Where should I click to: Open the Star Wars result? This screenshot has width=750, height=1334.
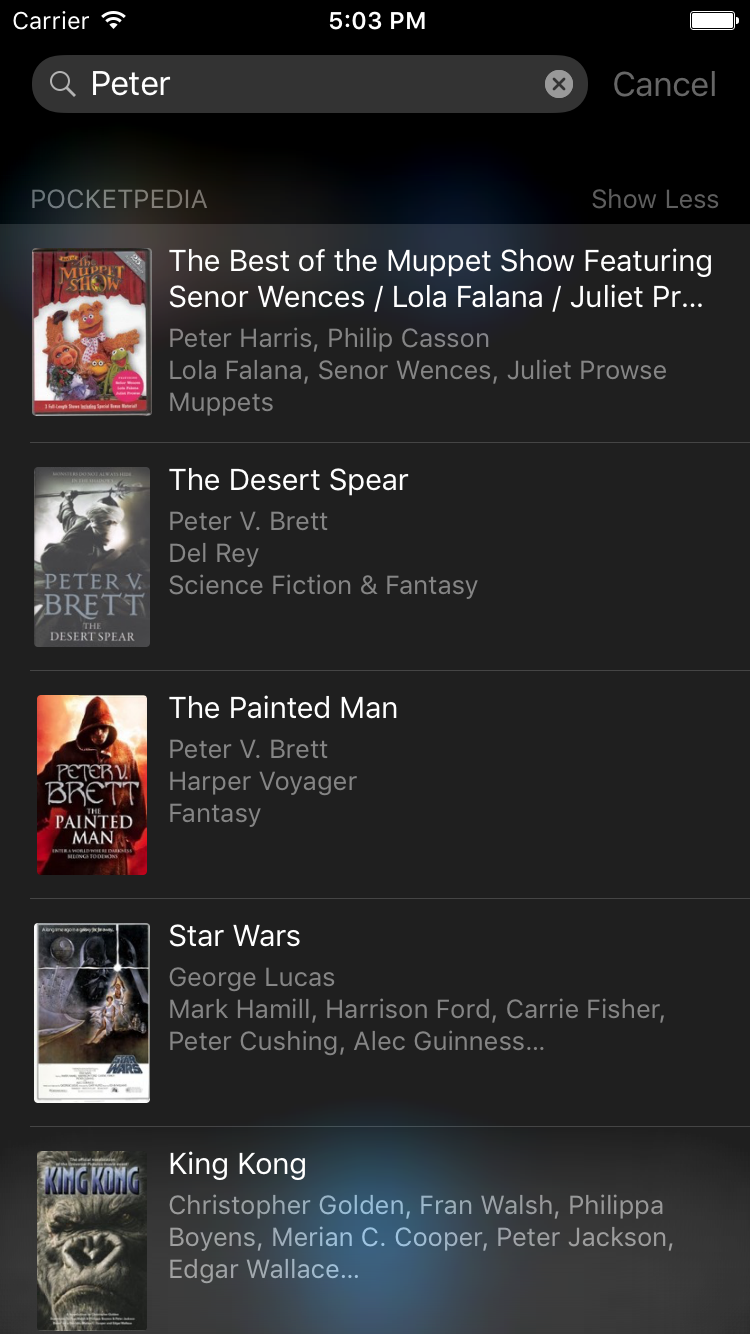[375, 1013]
